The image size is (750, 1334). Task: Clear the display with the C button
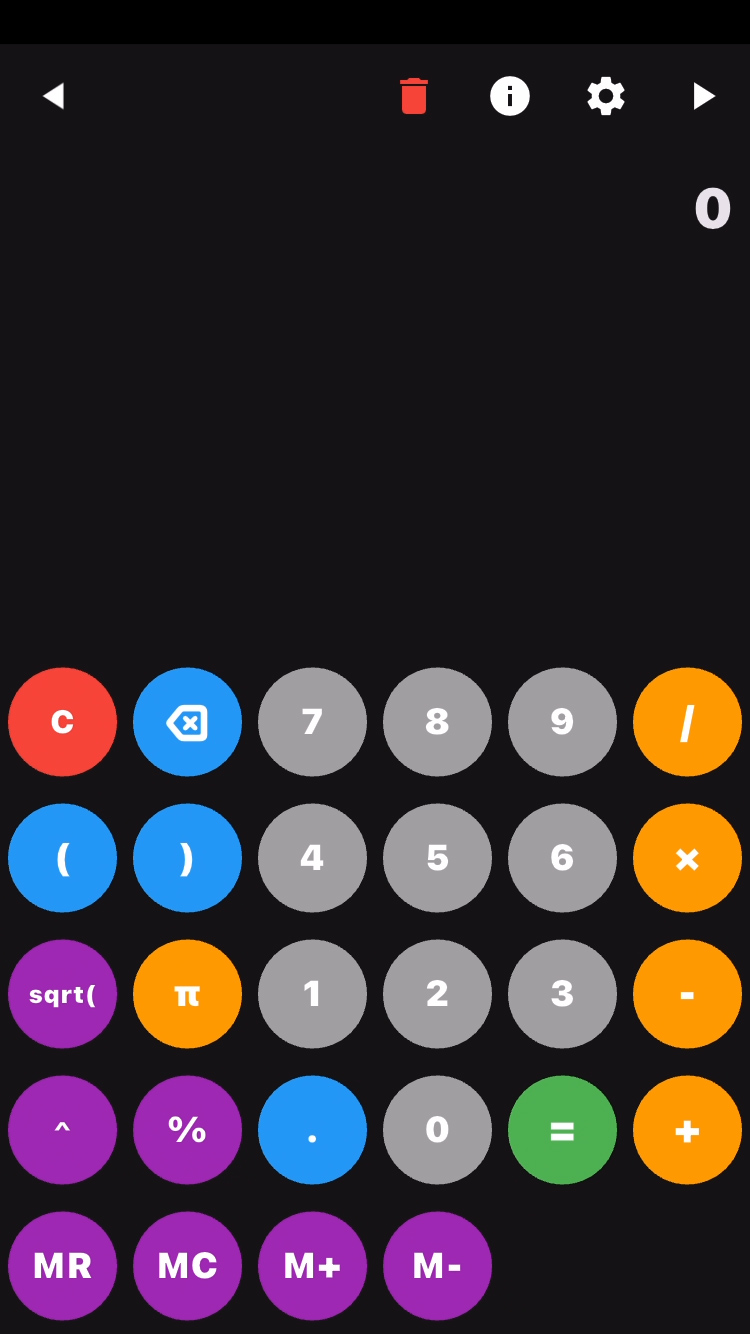[62, 722]
